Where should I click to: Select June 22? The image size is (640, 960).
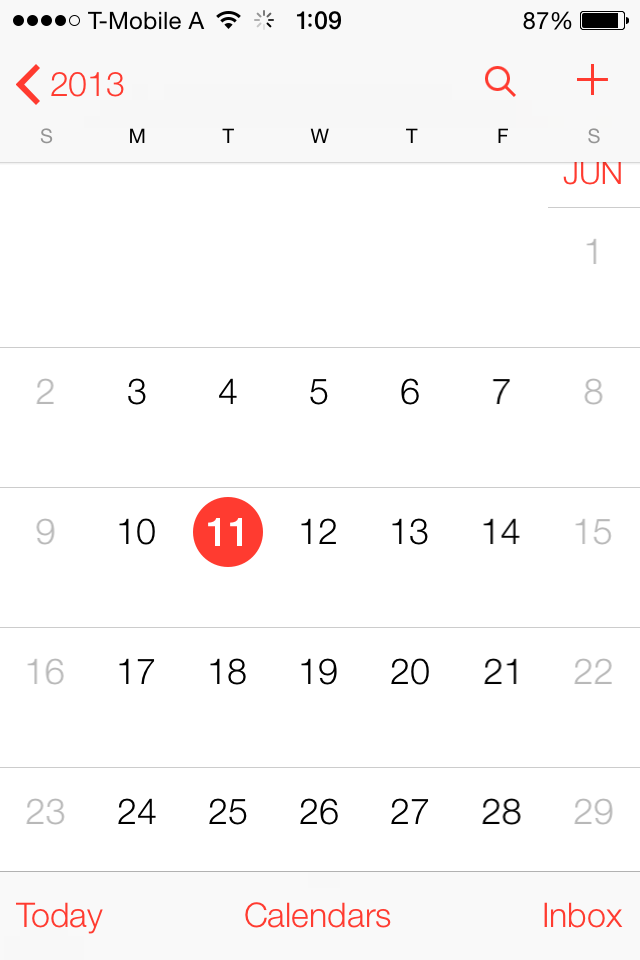point(593,672)
